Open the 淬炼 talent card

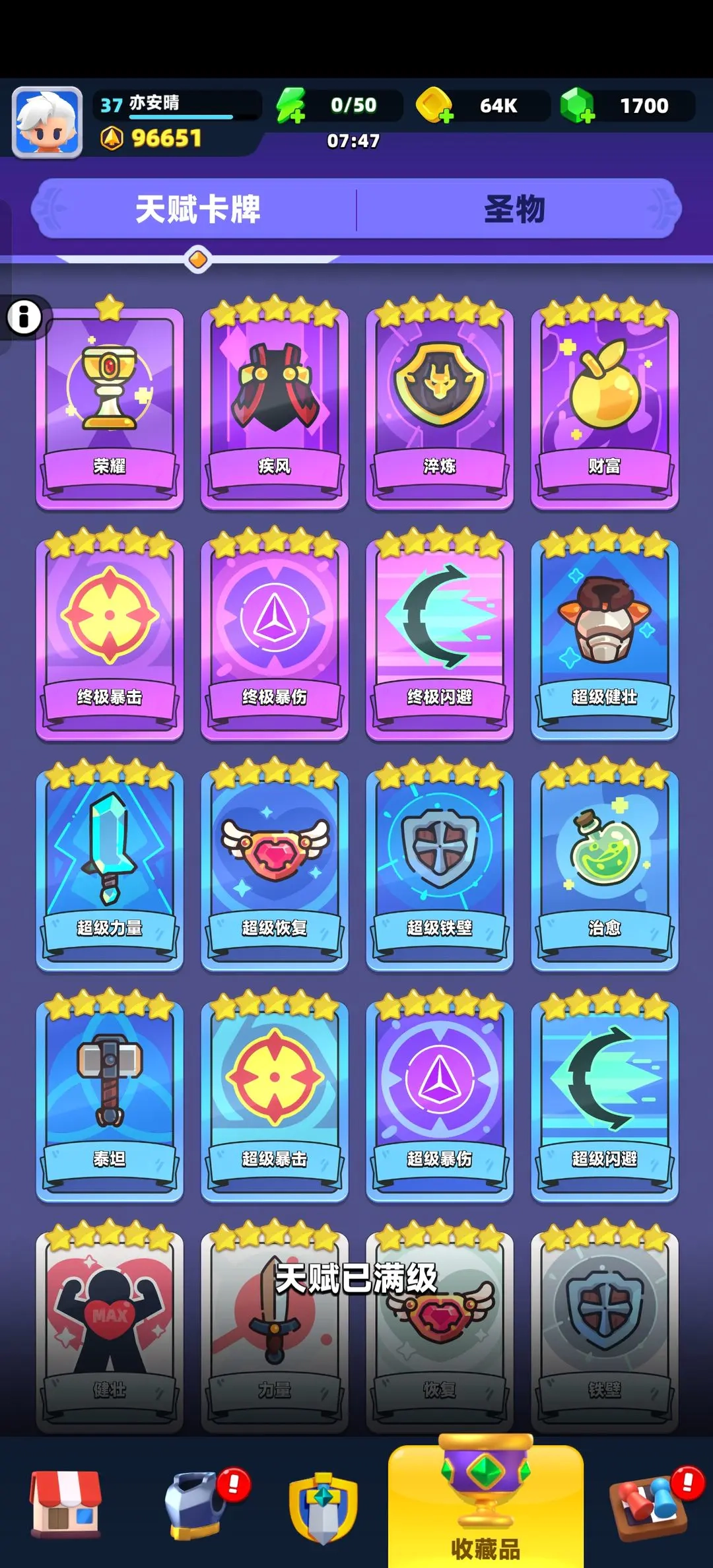click(440, 406)
